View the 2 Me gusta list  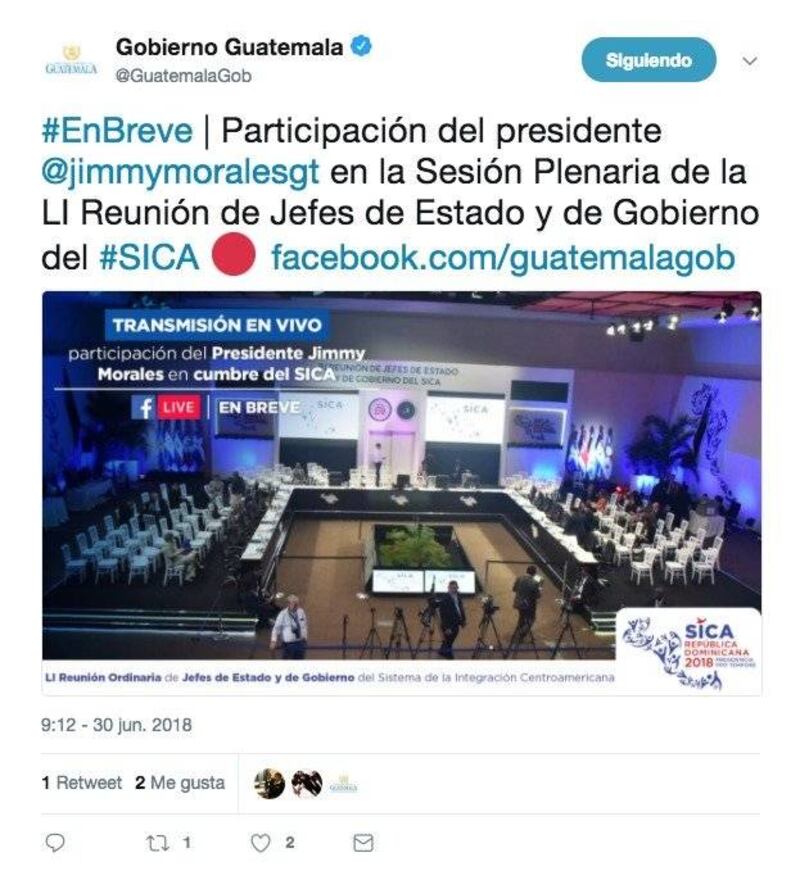point(181,783)
